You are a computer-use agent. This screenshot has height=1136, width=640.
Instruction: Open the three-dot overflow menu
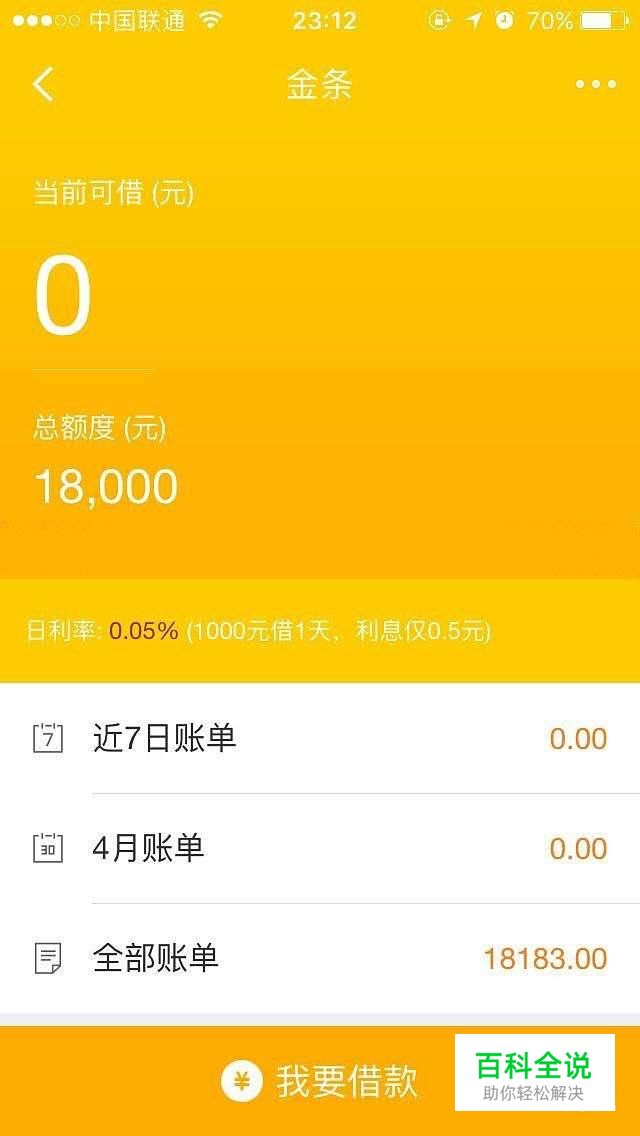(595, 85)
